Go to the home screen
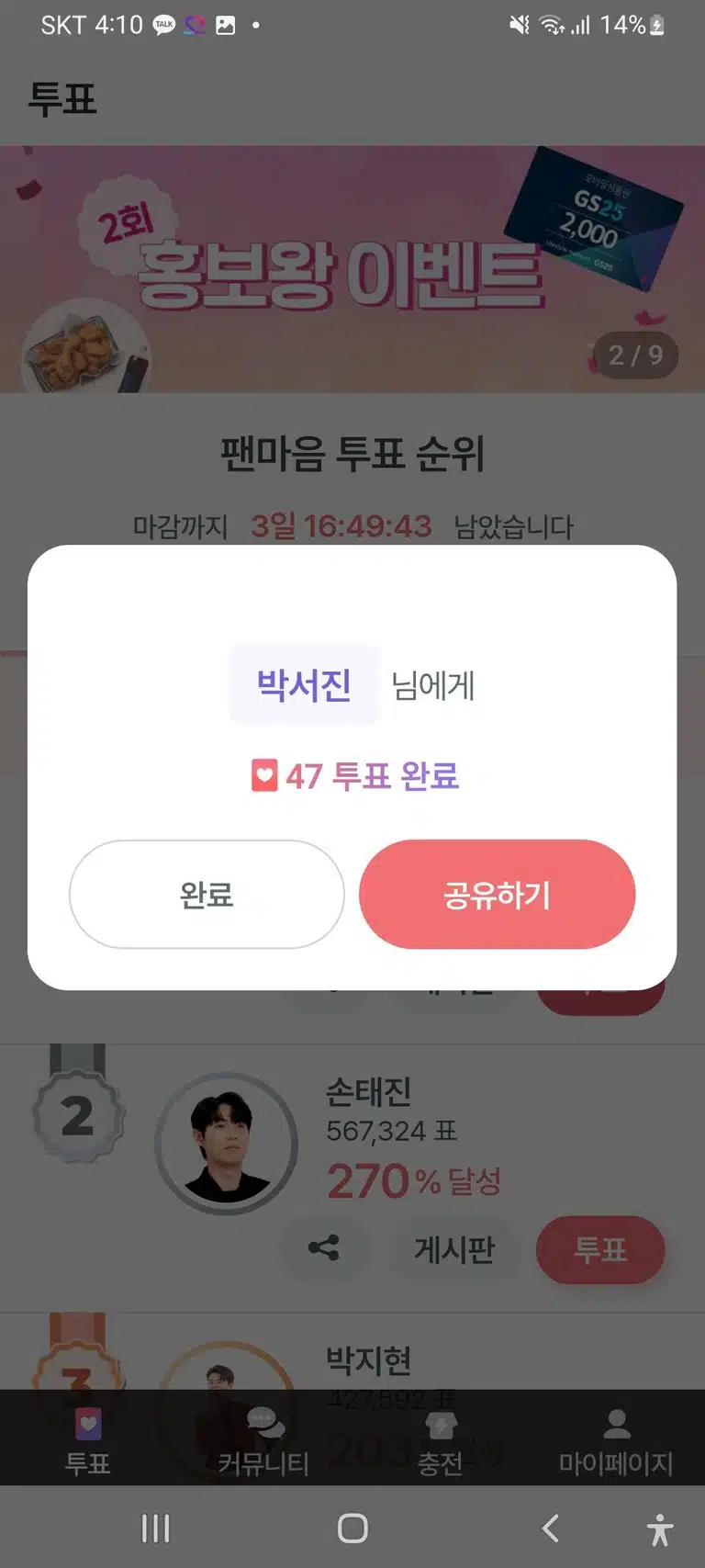705x1568 pixels. click(352, 1528)
